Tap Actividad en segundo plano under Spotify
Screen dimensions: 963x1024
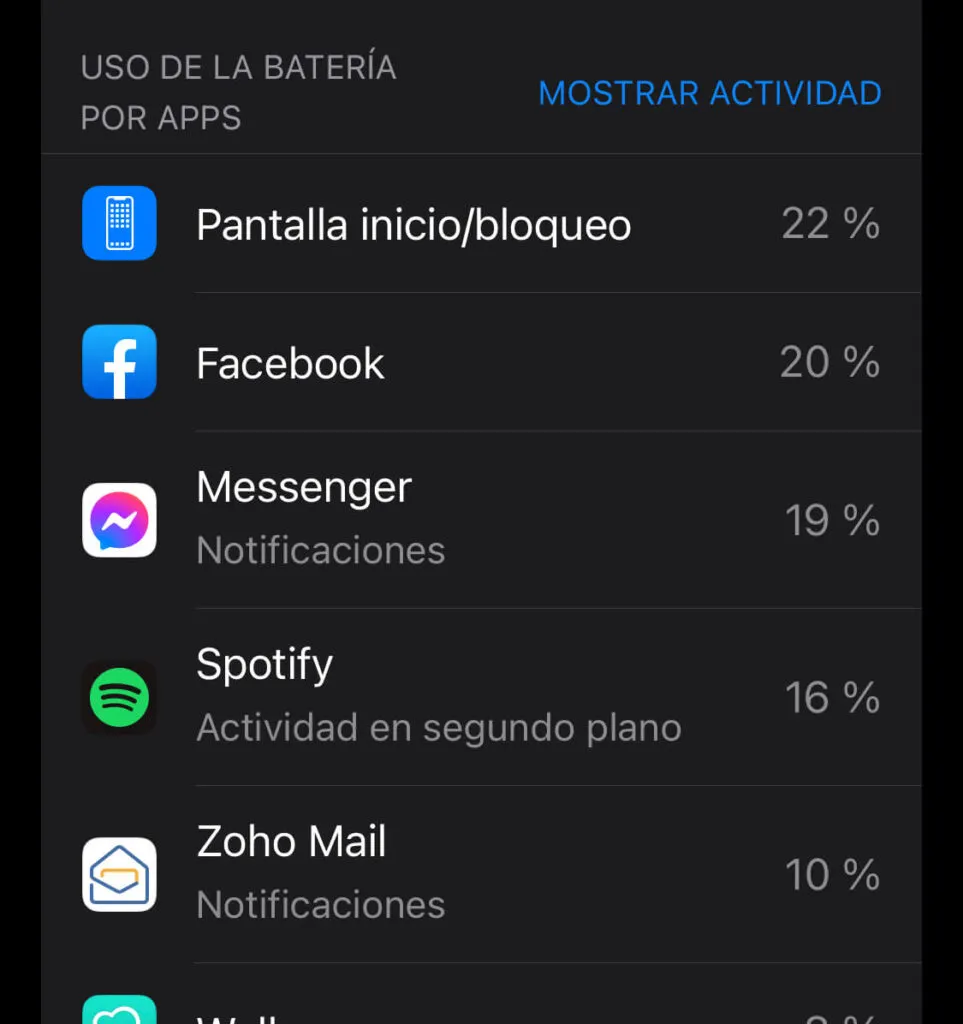(438, 728)
